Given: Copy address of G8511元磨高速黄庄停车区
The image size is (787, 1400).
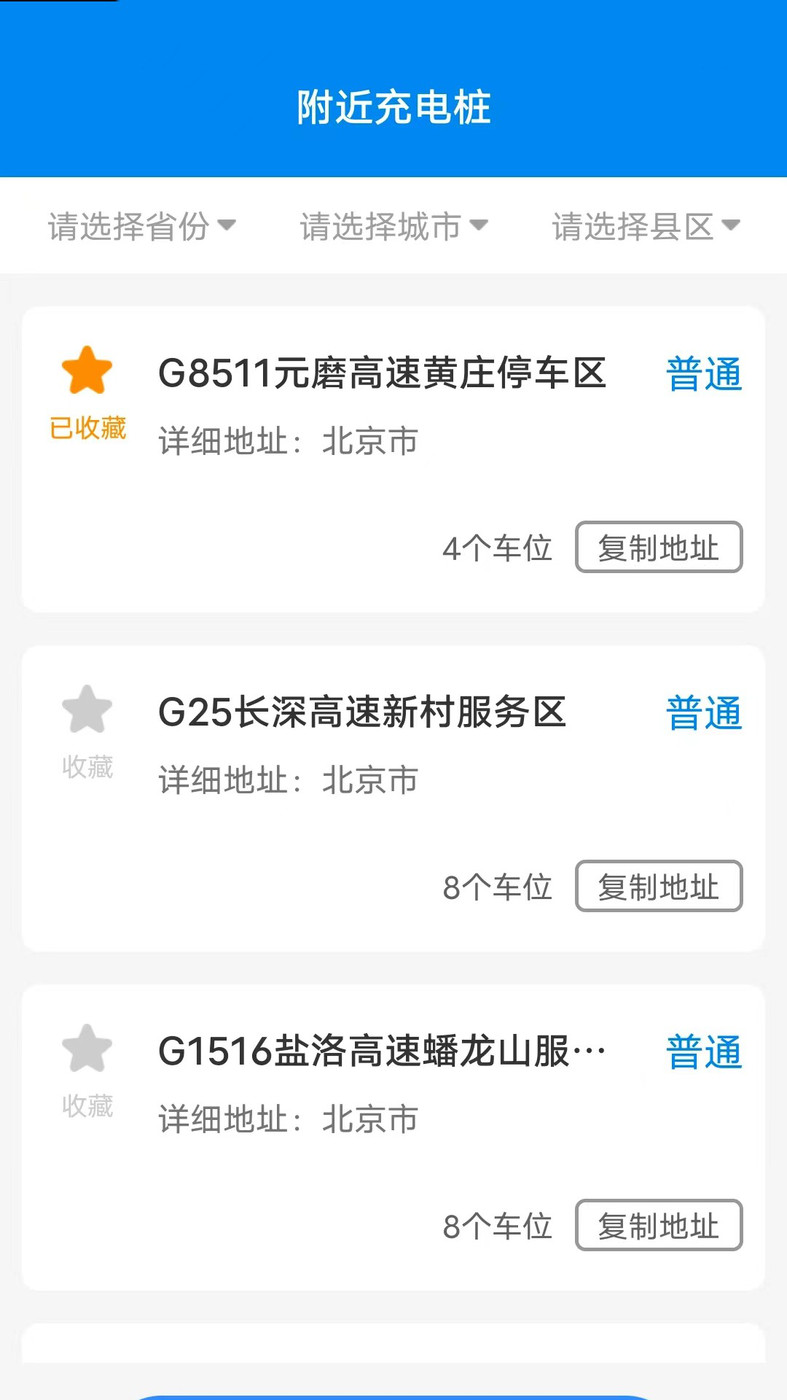Looking at the screenshot, I should [x=658, y=547].
